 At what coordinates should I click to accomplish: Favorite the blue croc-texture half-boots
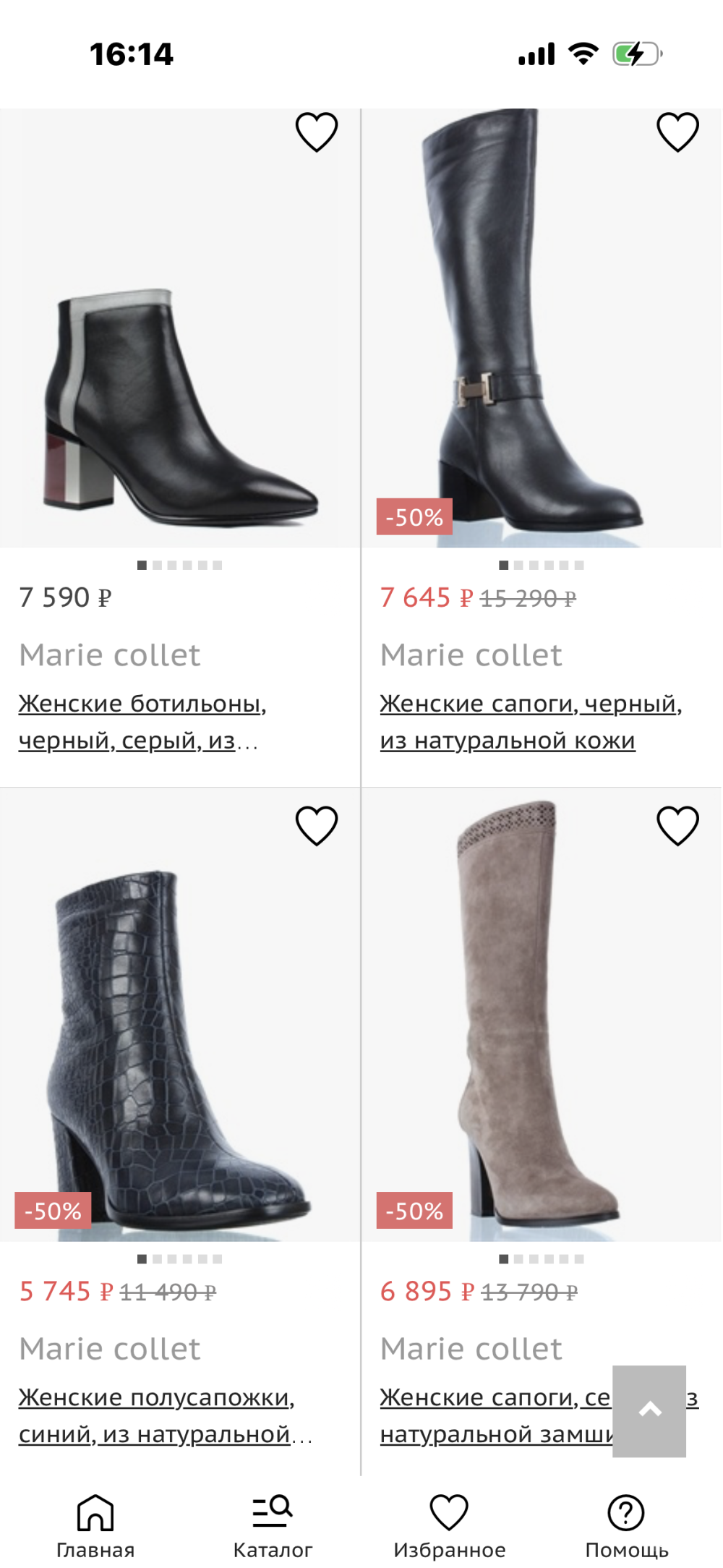point(317,825)
